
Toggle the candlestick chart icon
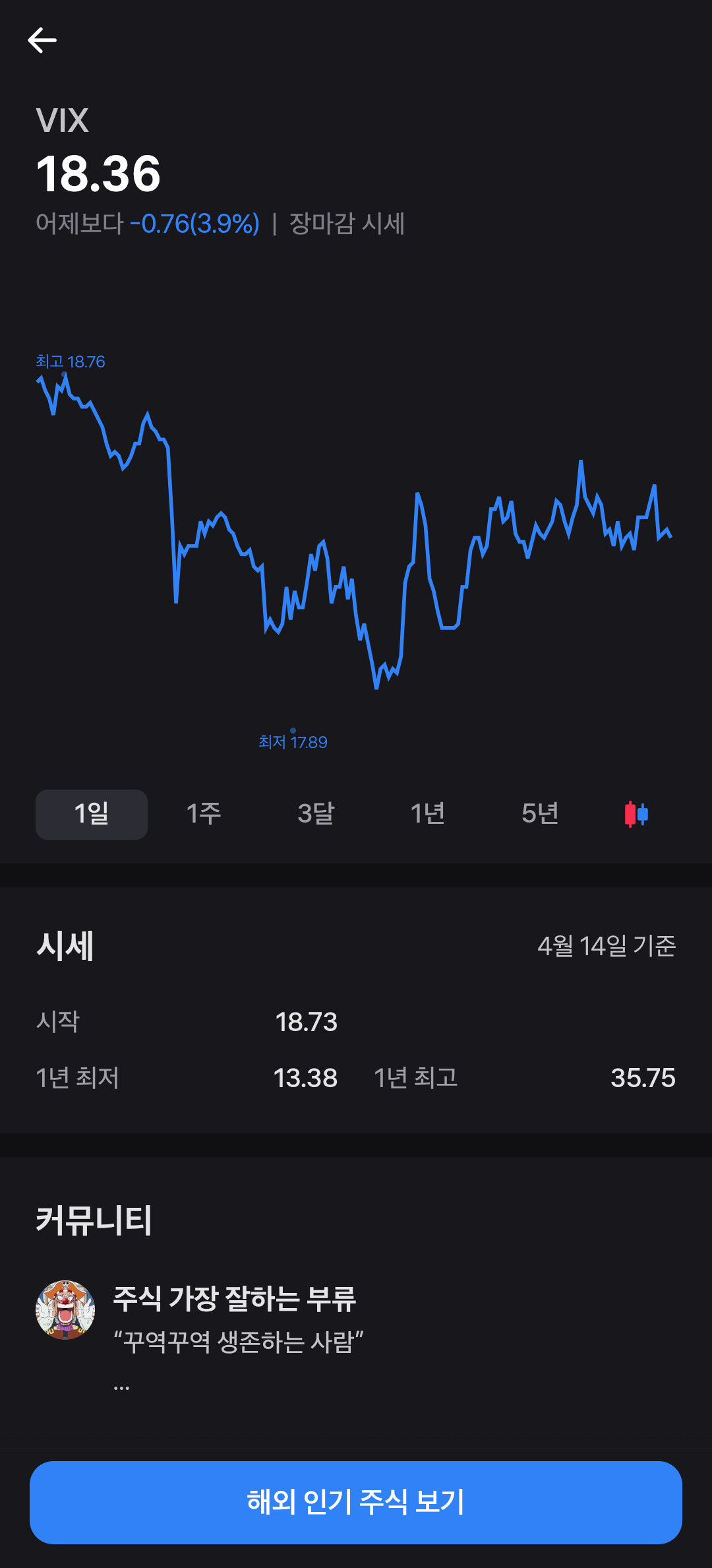pyautogui.click(x=636, y=814)
